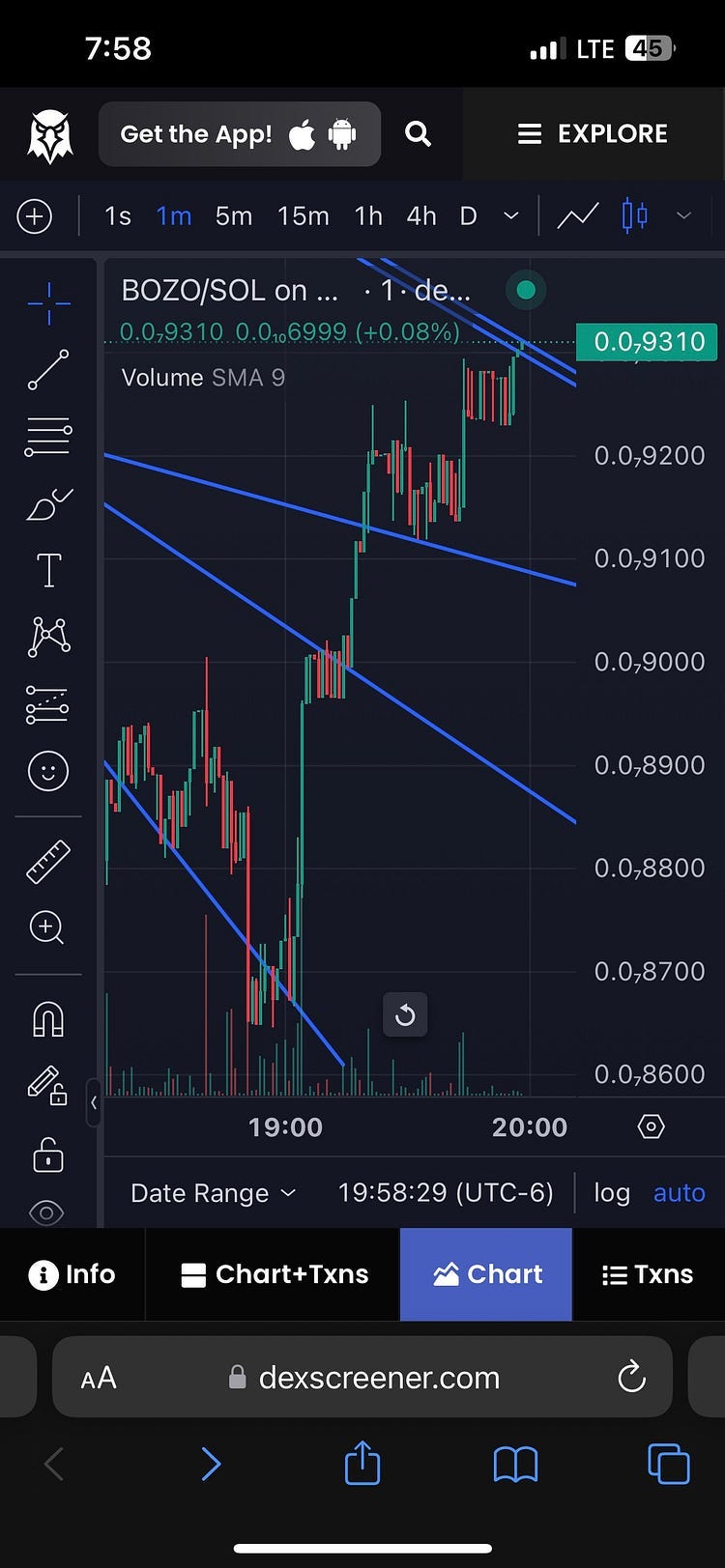Viewport: 725px width, 1568px height.
Task: Select the 15m timeframe
Action: [x=304, y=216]
